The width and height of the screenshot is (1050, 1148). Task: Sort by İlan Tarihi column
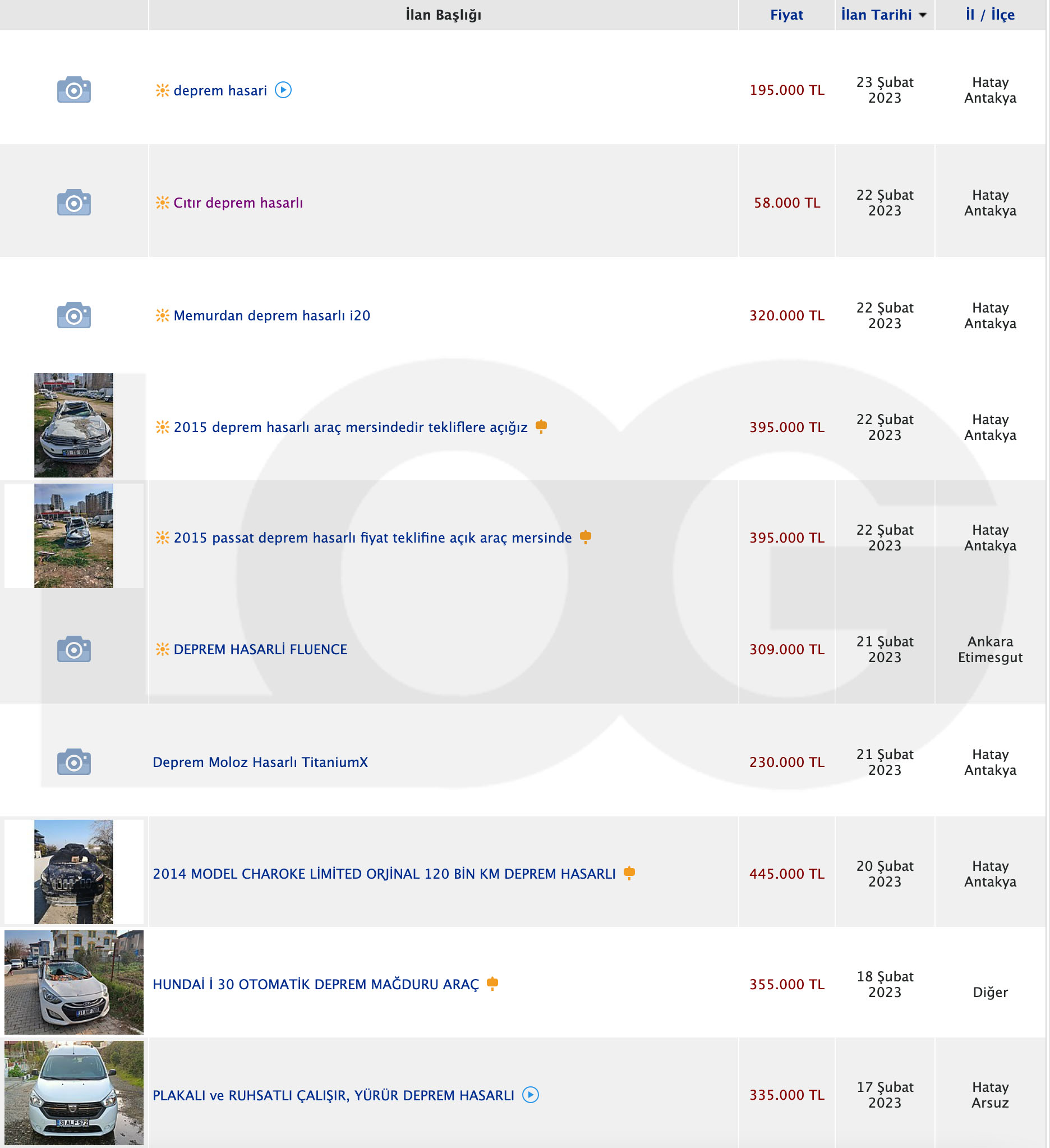(x=877, y=15)
